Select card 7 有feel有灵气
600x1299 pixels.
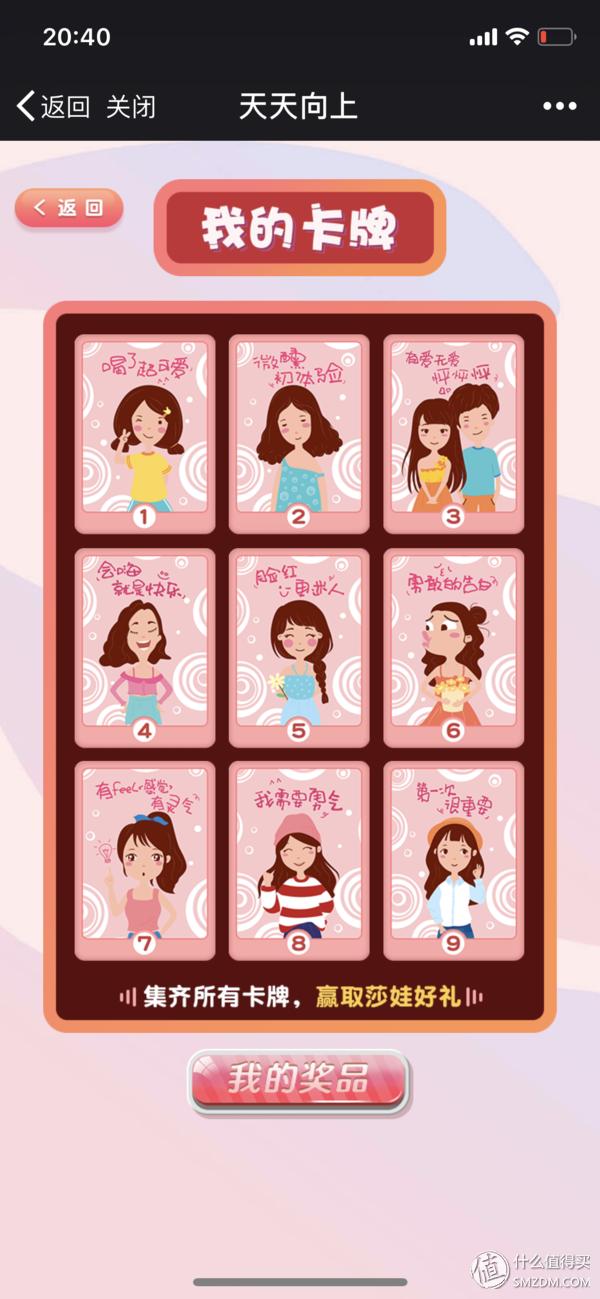tap(145, 860)
